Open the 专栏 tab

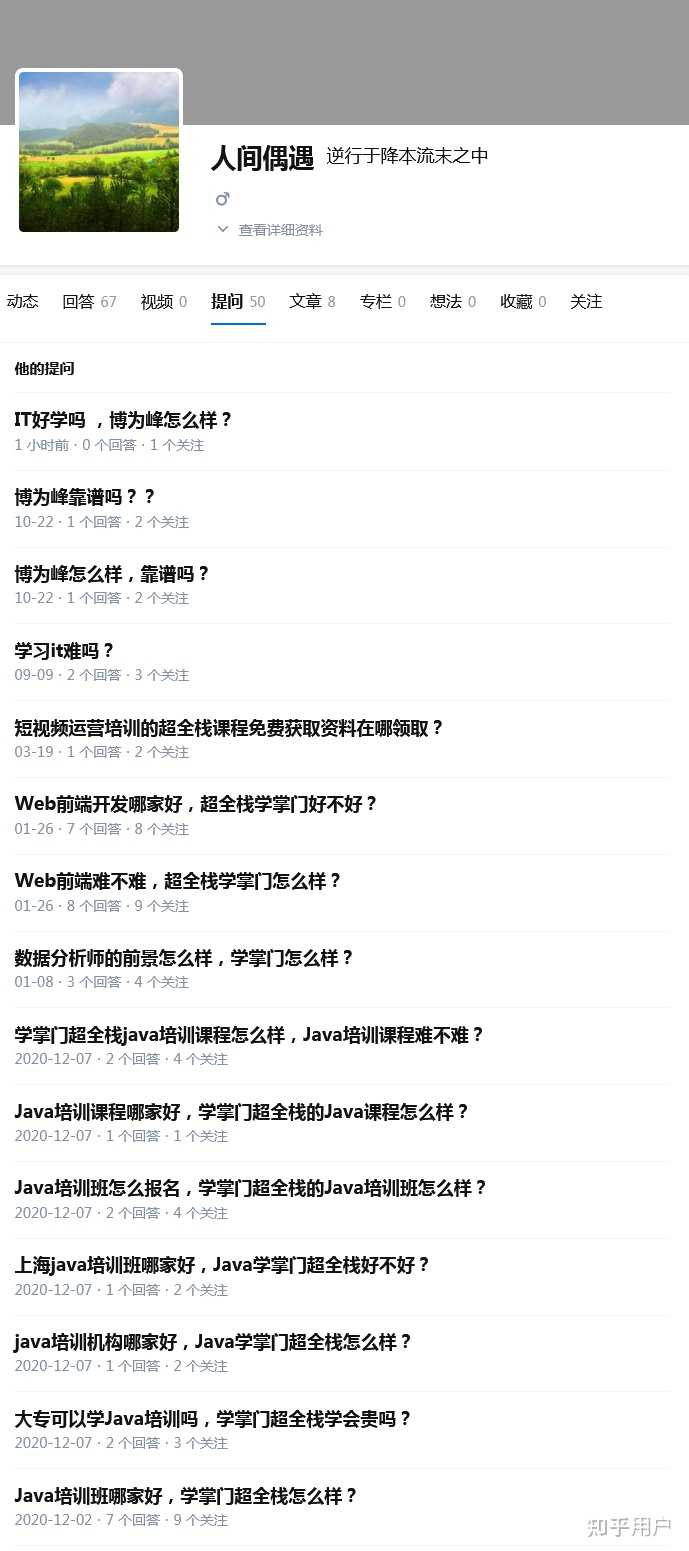(x=382, y=301)
